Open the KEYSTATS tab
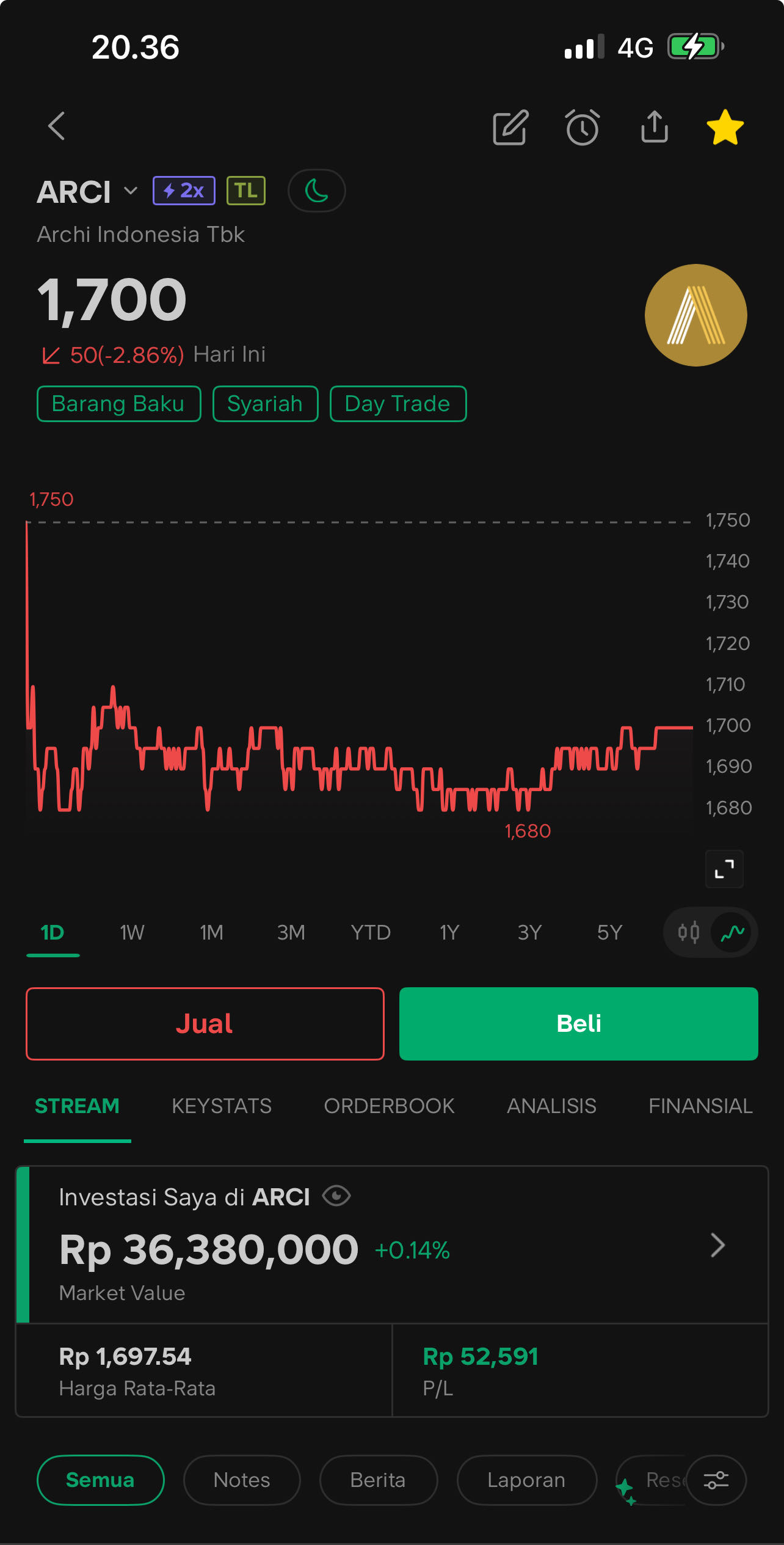 222,1106
